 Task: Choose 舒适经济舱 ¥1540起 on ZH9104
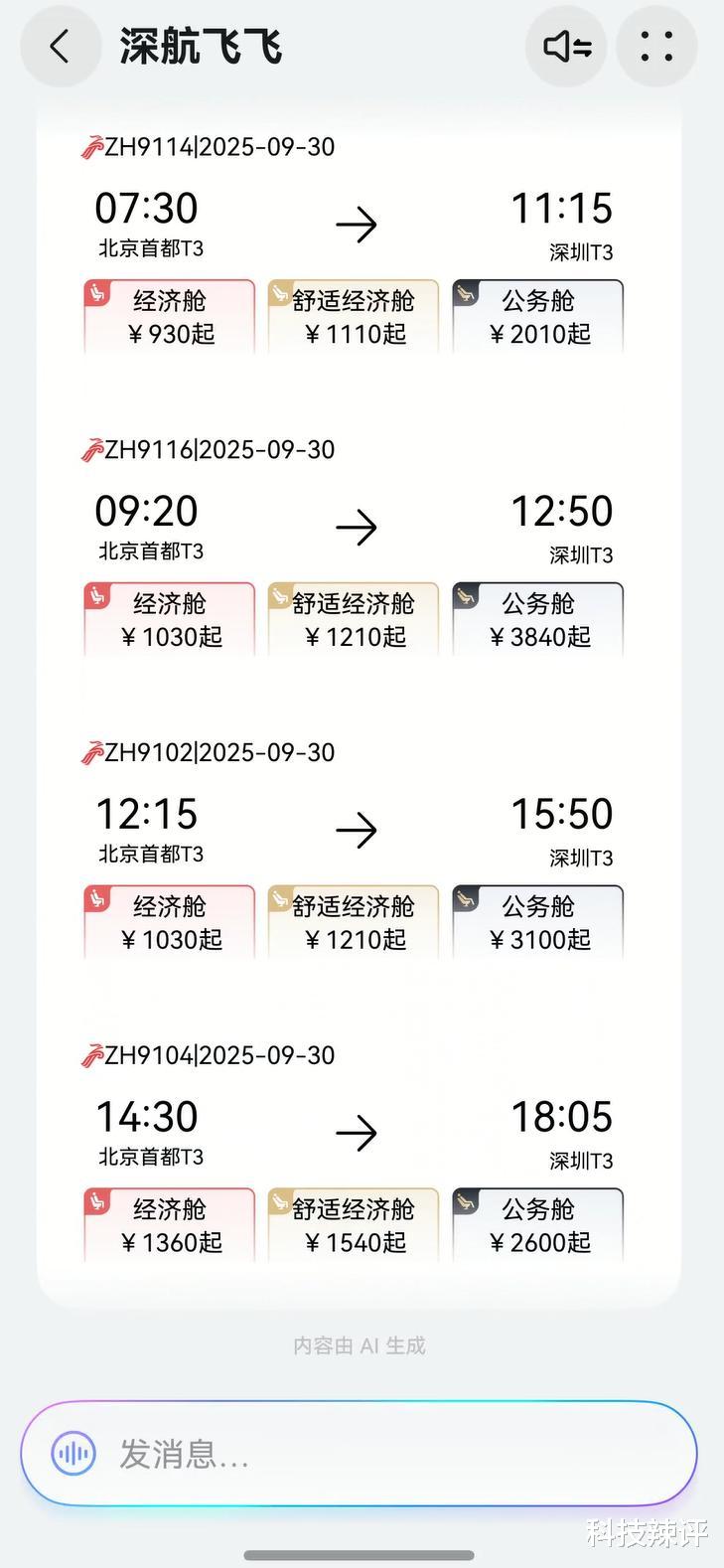[354, 1226]
